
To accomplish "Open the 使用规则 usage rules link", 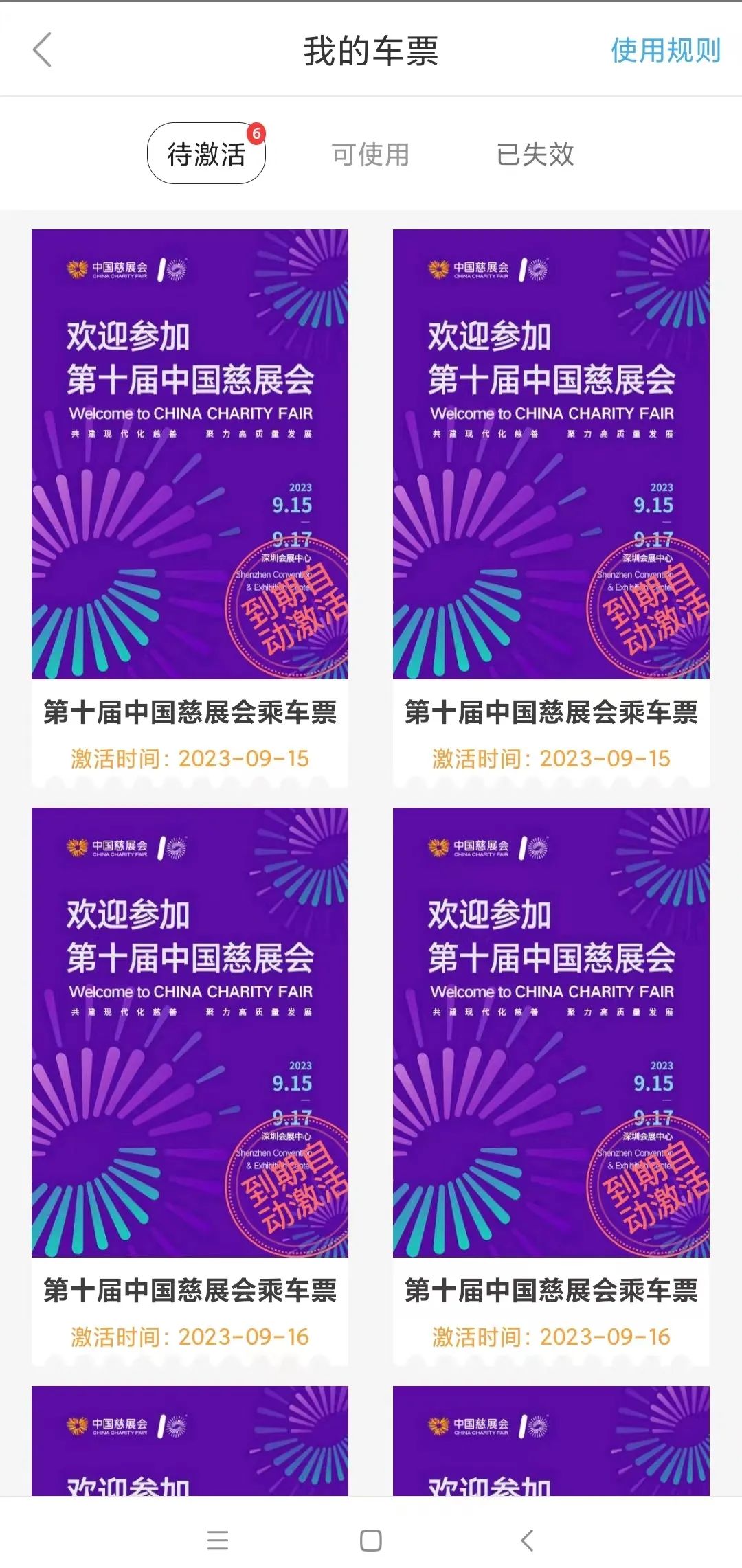I will click(665, 51).
